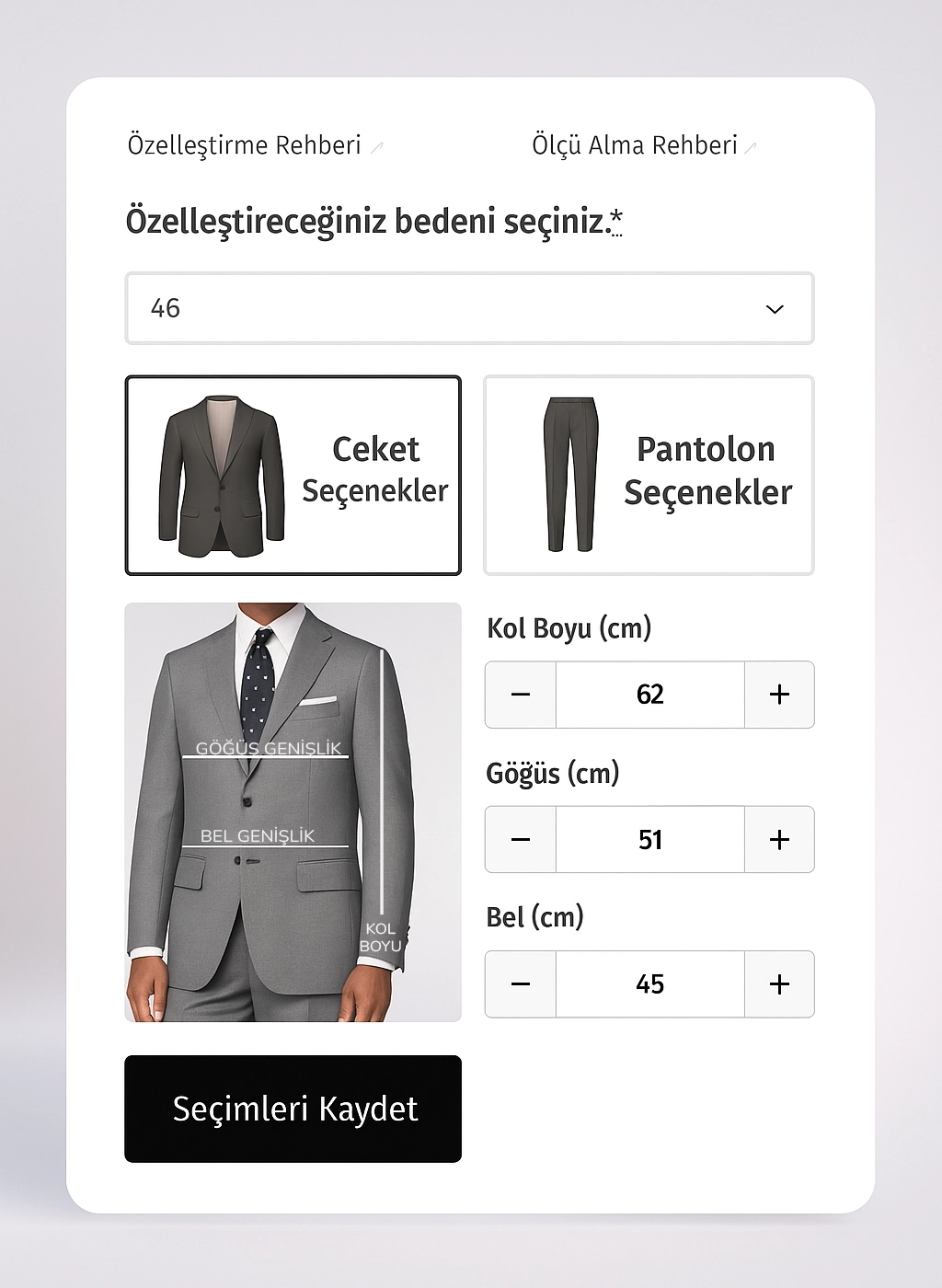This screenshot has width=942, height=1288.
Task: Increase Bel measurement
Action: [779, 984]
